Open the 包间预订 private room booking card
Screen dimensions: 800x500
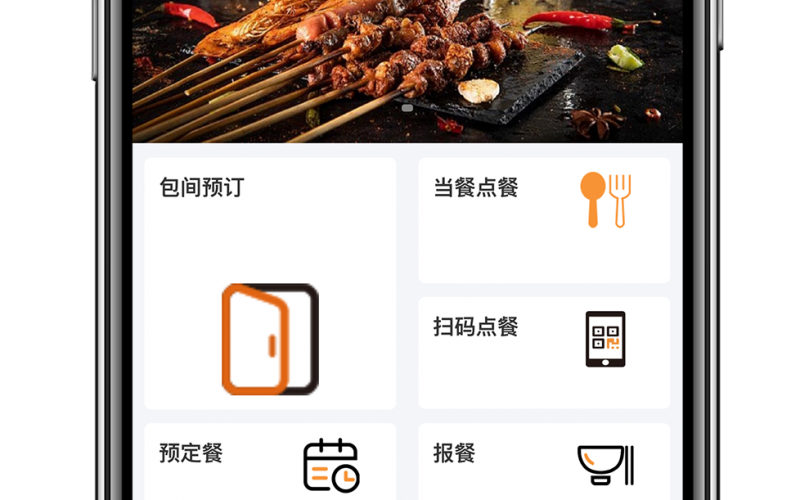(270, 283)
